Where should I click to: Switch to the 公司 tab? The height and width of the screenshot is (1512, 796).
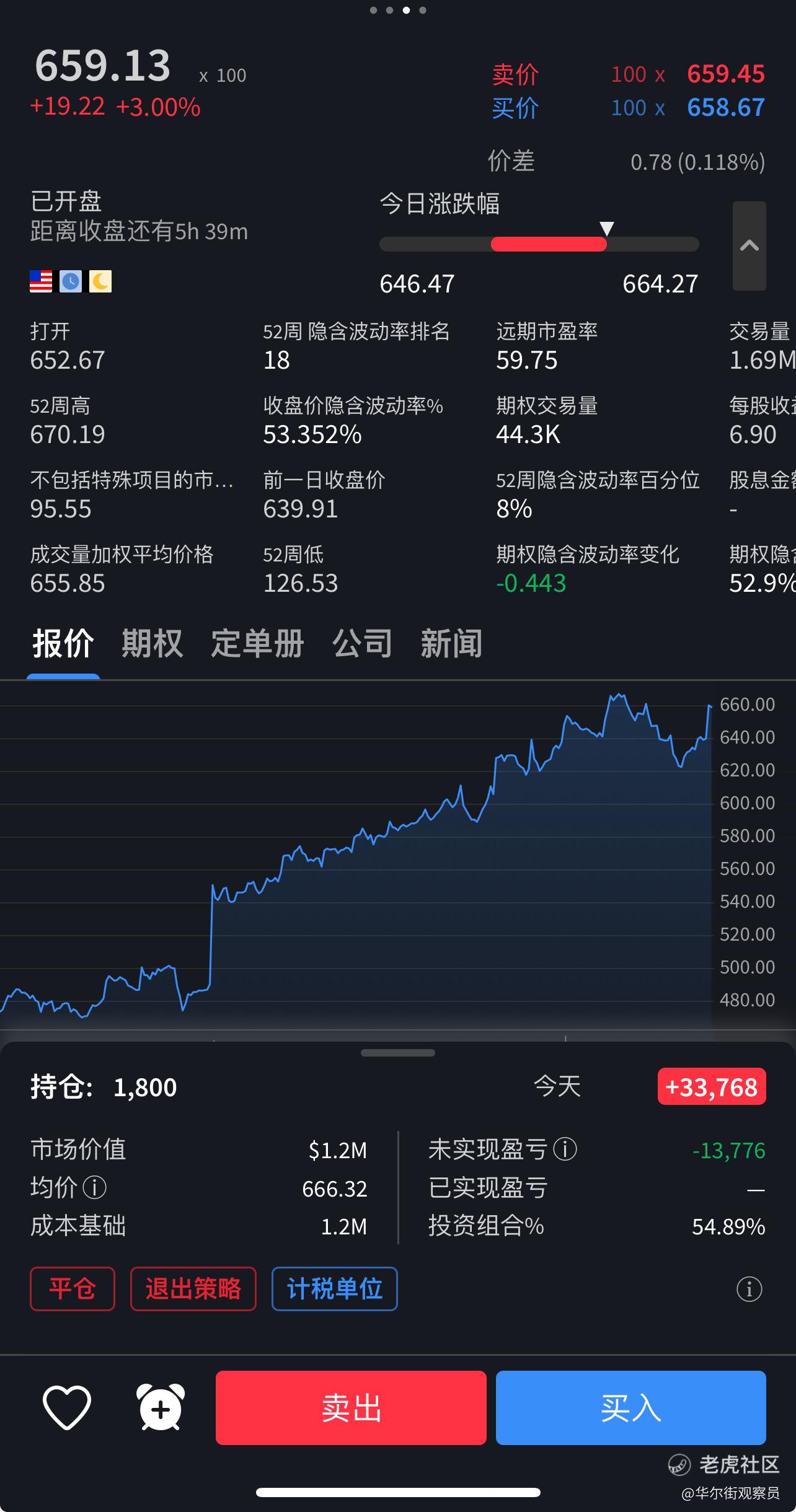point(362,643)
